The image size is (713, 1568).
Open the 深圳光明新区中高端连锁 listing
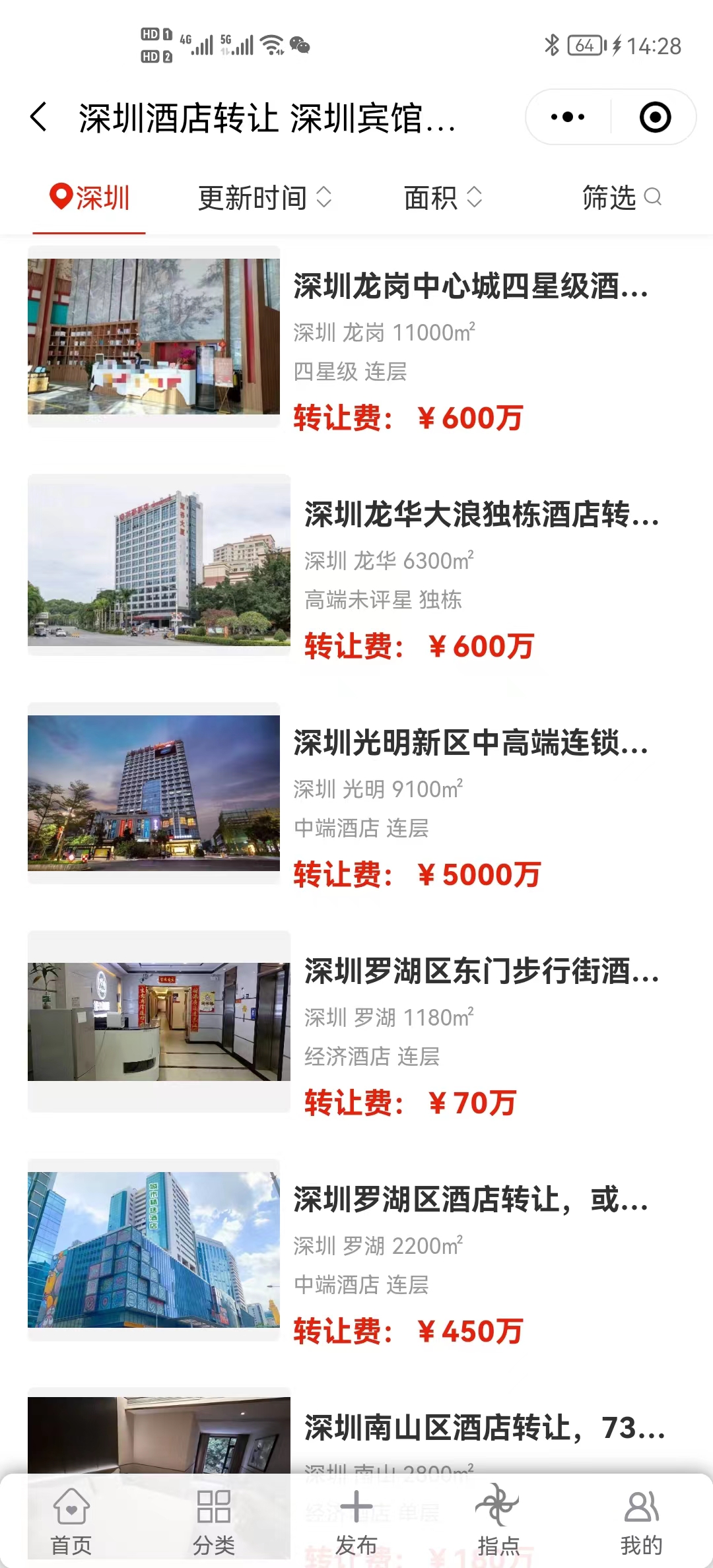point(470,743)
